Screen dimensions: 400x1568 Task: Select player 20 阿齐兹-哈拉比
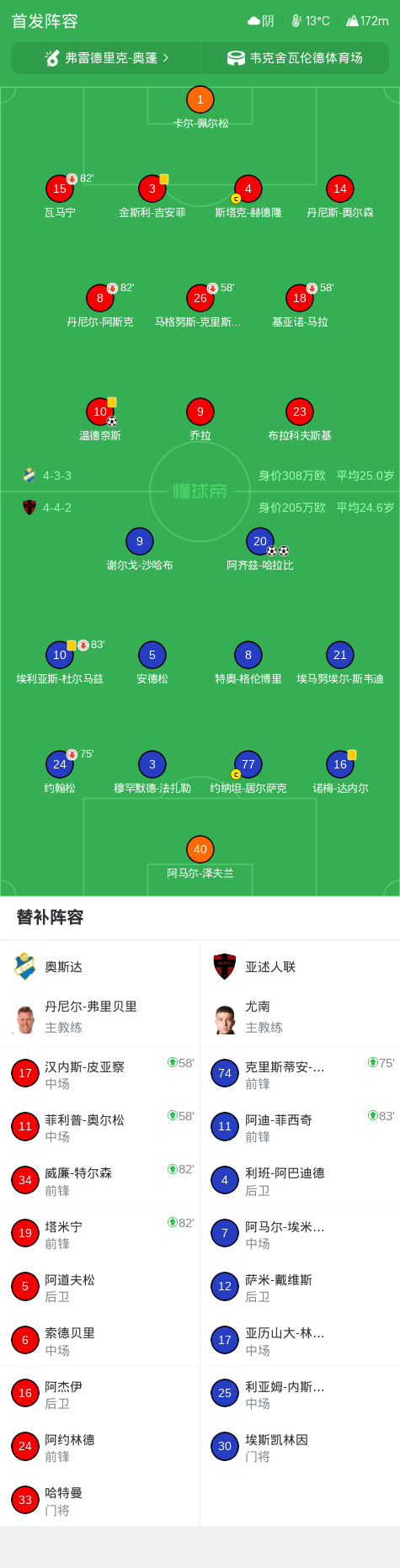click(260, 550)
